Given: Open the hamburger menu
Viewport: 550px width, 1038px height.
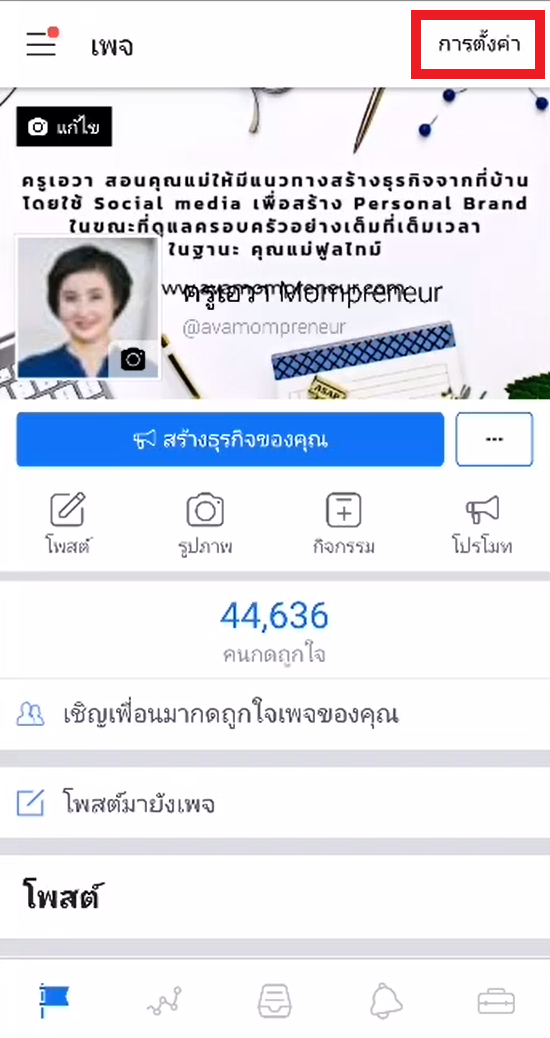Looking at the screenshot, I should point(42,43).
